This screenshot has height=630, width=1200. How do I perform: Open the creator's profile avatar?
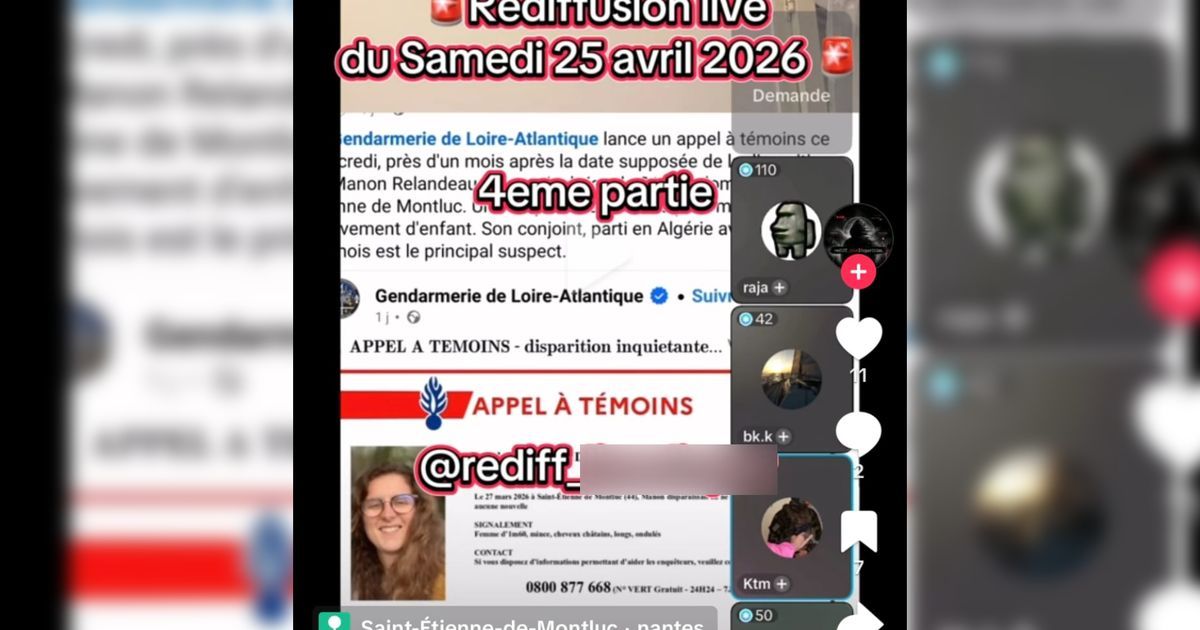click(858, 235)
